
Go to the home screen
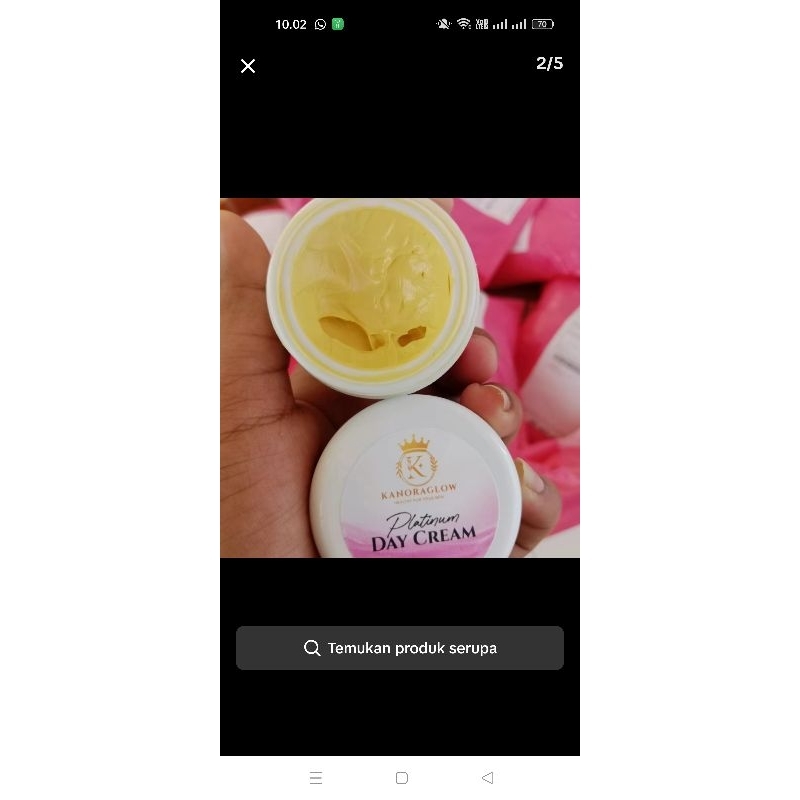click(401, 777)
